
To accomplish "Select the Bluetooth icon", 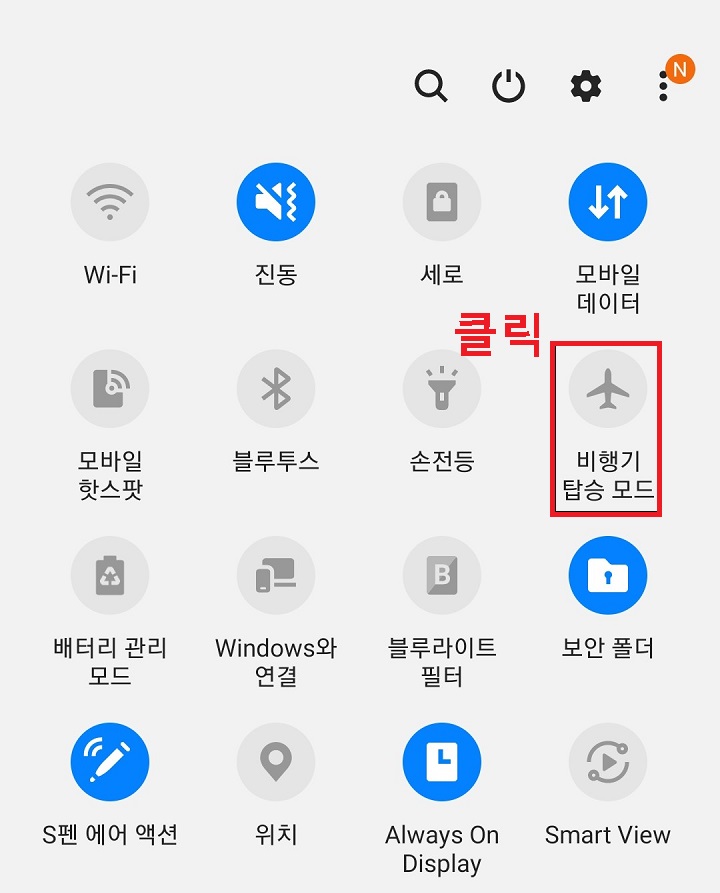I will click(x=276, y=389).
